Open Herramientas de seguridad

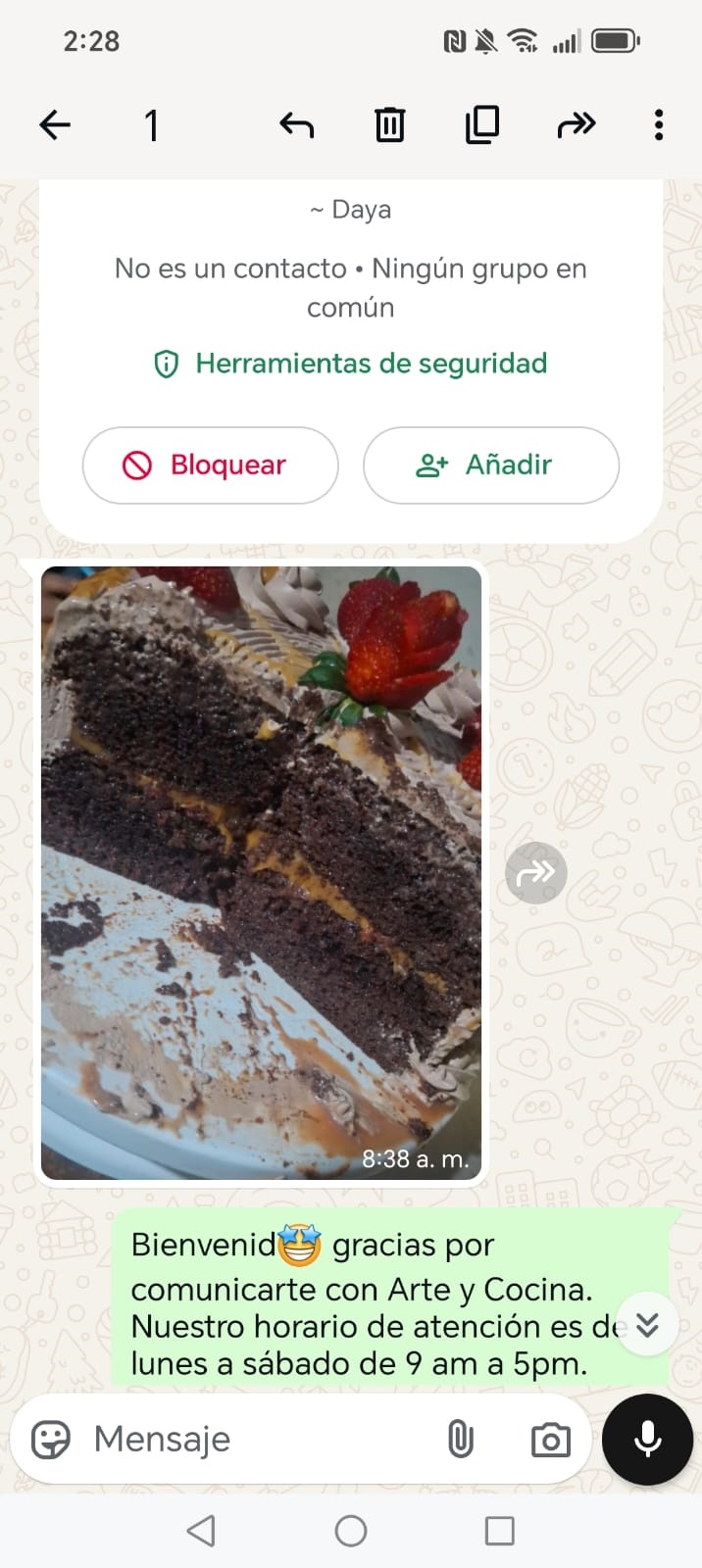(351, 364)
